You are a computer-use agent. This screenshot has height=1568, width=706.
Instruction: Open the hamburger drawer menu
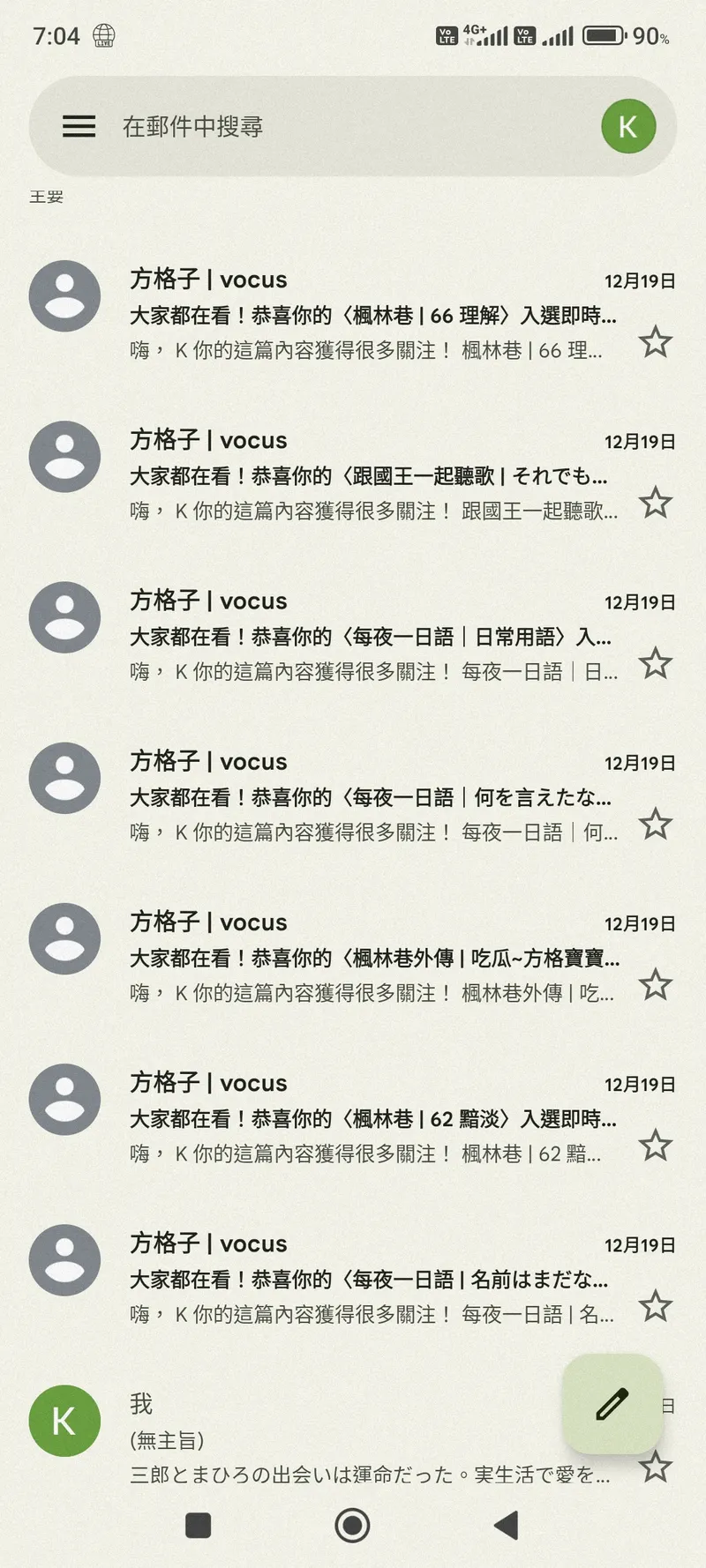click(x=79, y=126)
